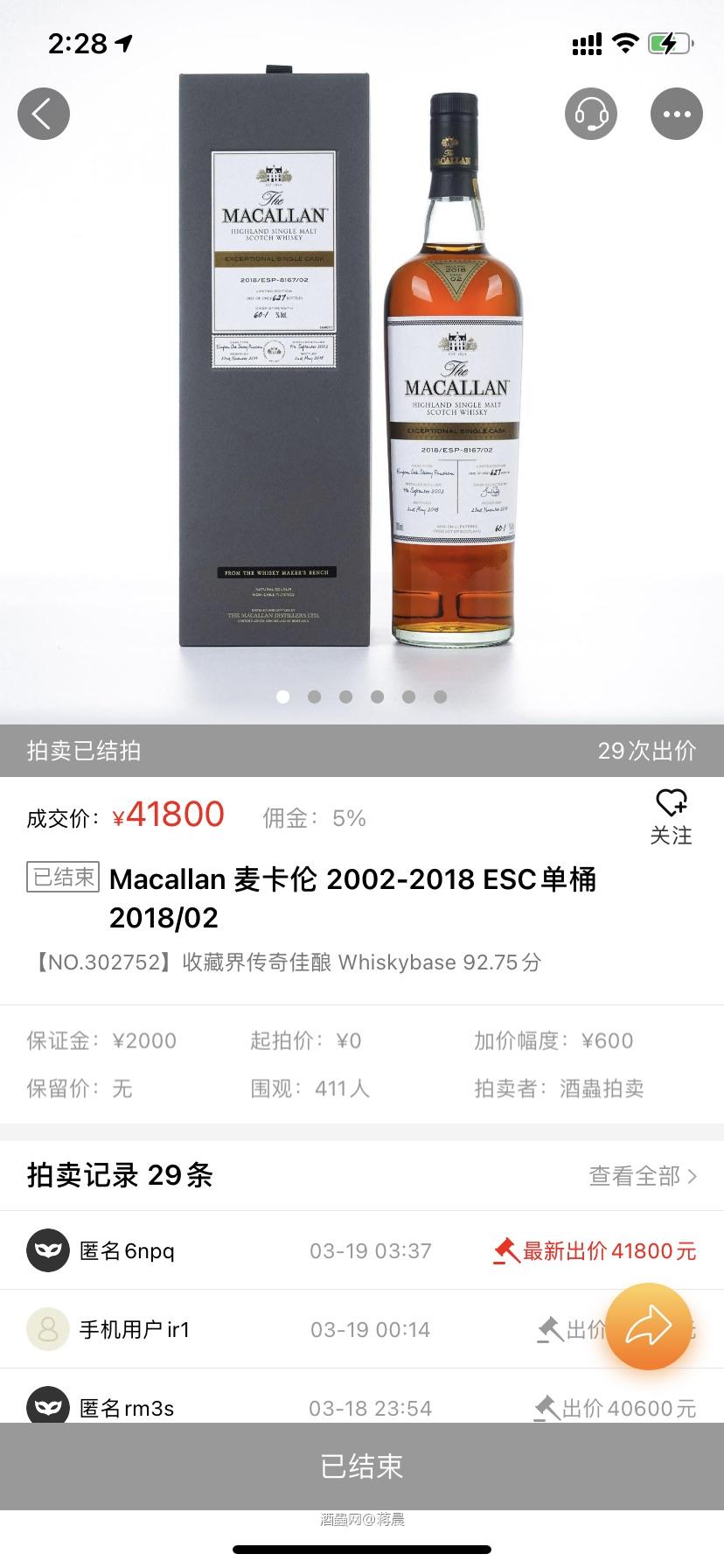
Task: Open customer service via headset icon
Action: click(x=590, y=114)
